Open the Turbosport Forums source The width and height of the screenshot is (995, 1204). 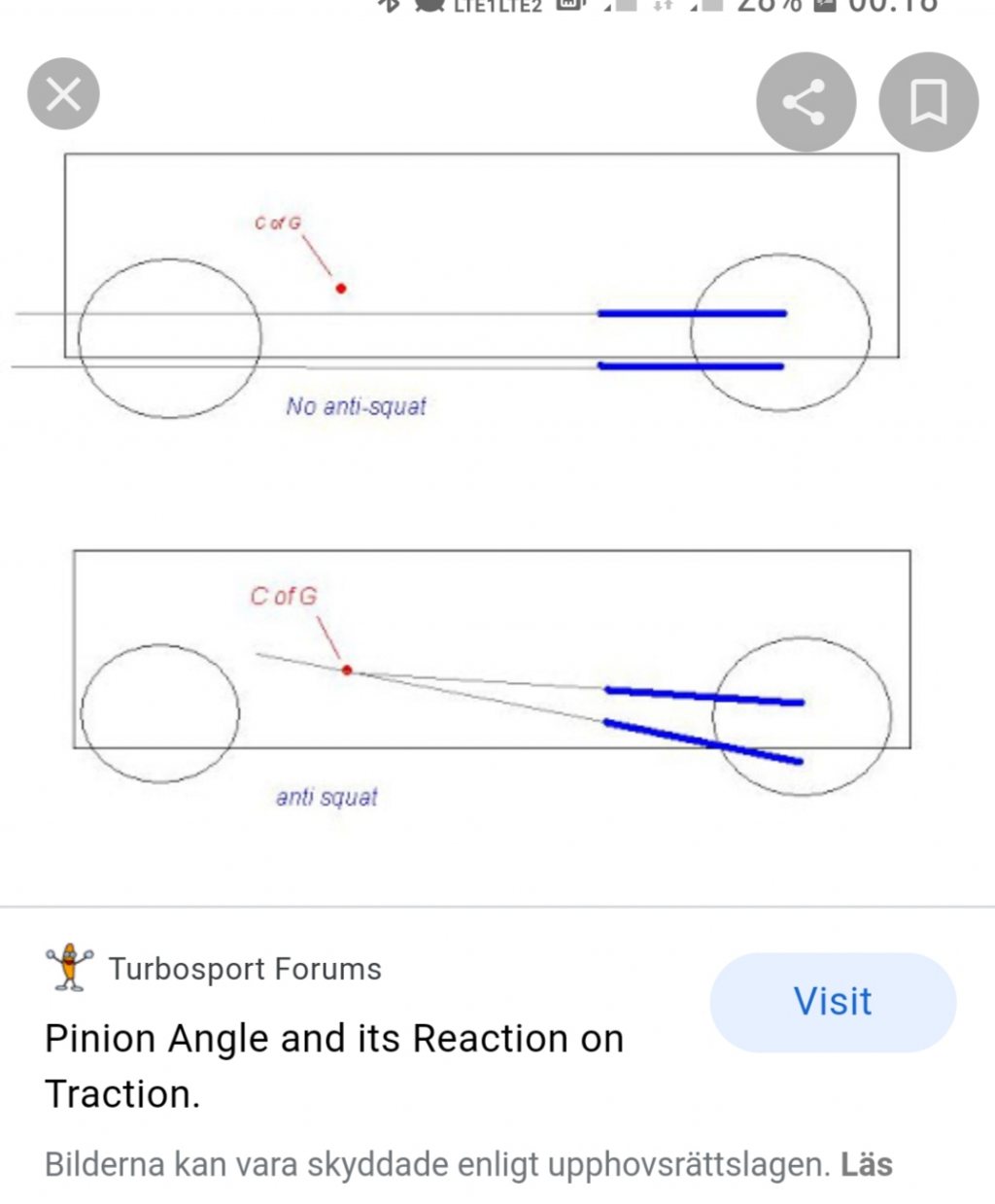tap(244, 969)
